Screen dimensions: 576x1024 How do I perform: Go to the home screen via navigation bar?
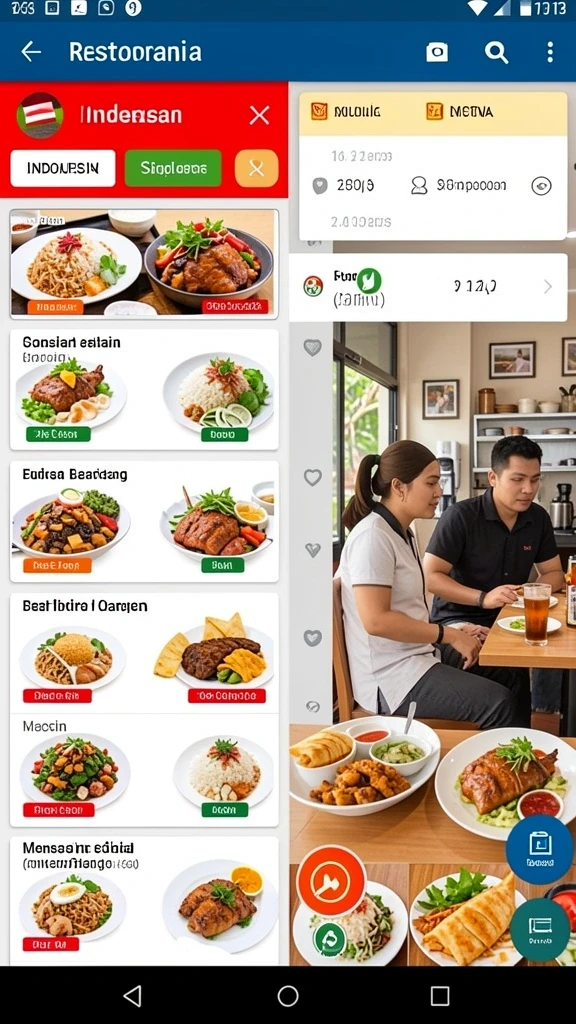pos(288,996)
